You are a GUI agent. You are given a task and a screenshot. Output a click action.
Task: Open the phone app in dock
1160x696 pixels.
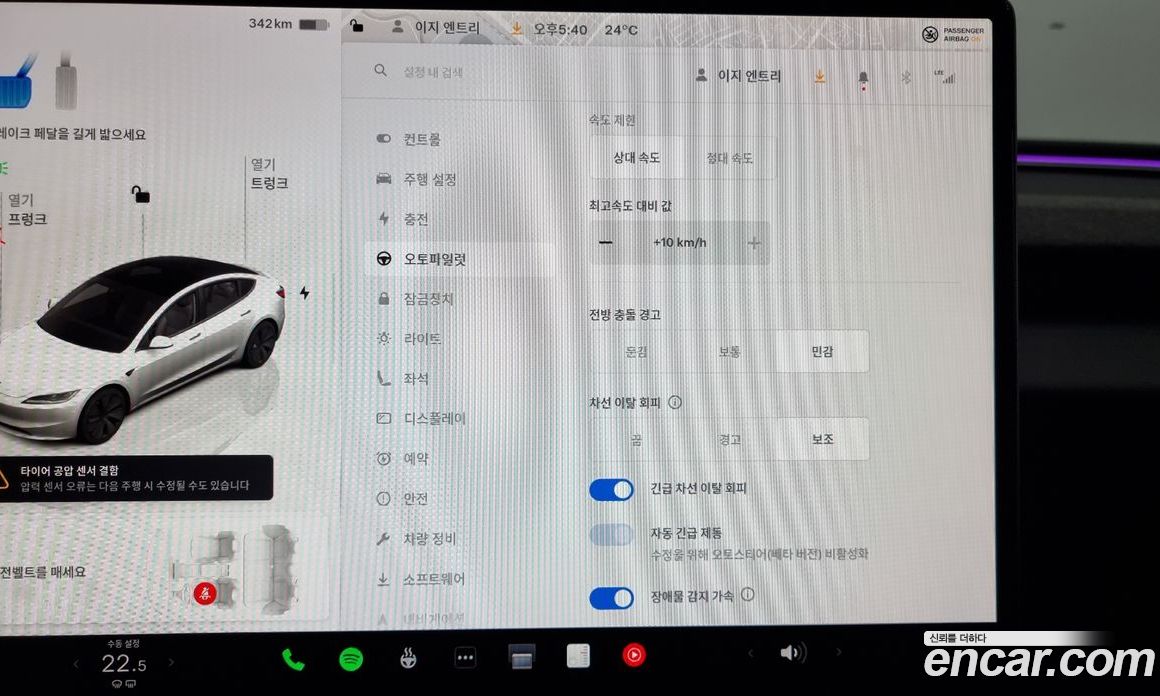(x=293, y=658)
